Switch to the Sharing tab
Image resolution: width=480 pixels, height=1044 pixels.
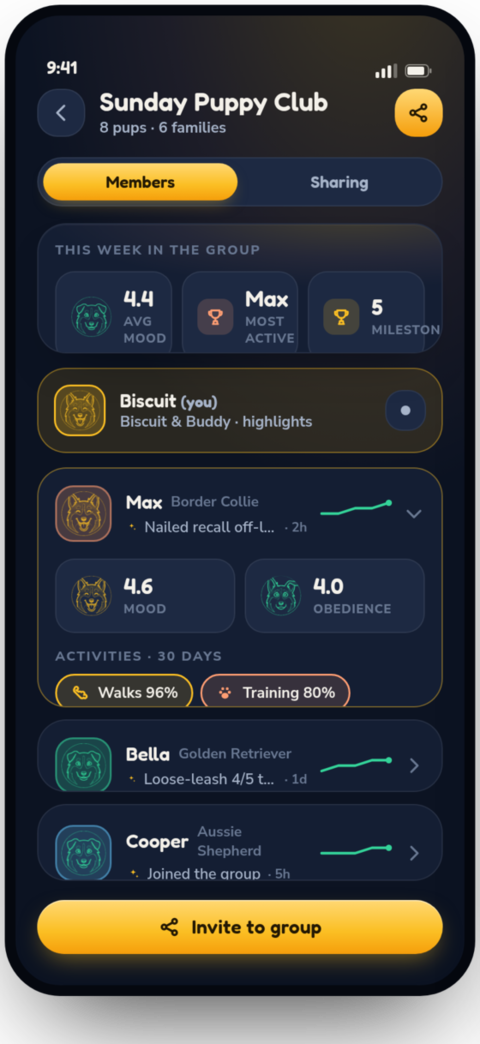point(339,182)
